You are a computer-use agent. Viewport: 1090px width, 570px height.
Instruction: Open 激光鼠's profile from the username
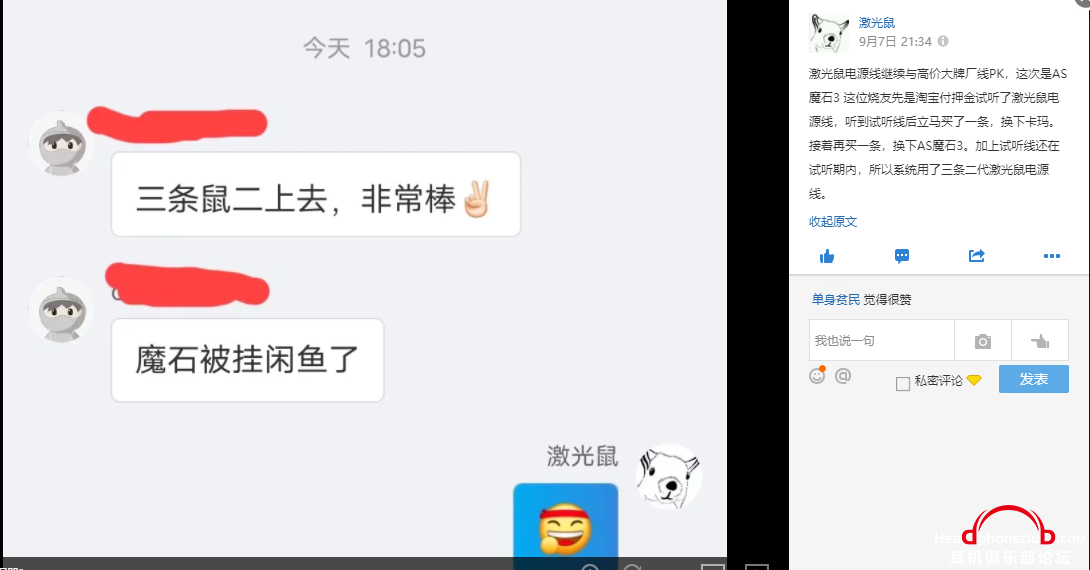876,23
